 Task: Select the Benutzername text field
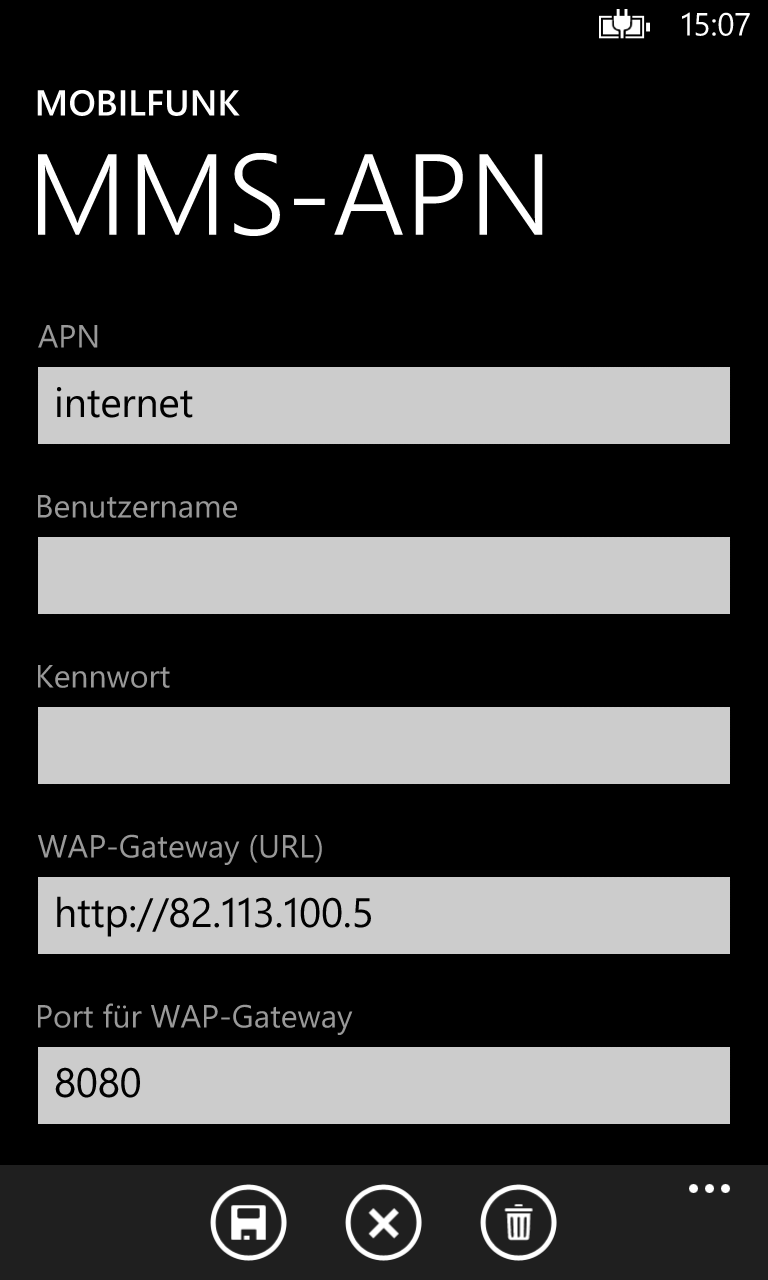pyautogui.click(x=384, y=575)
